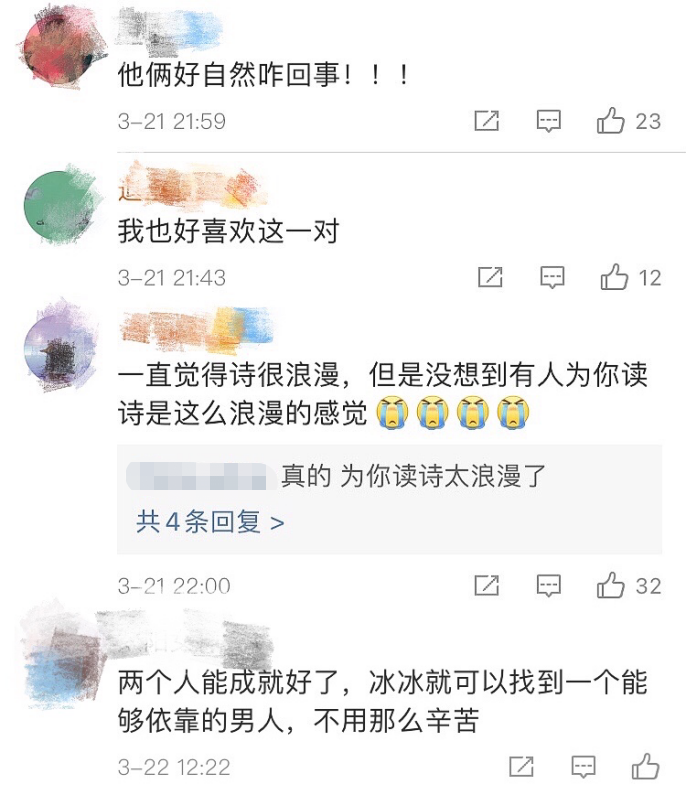Like the comment with 32 likes about 读诗
This screenshot has height=785, width=687.
[612, 586]
